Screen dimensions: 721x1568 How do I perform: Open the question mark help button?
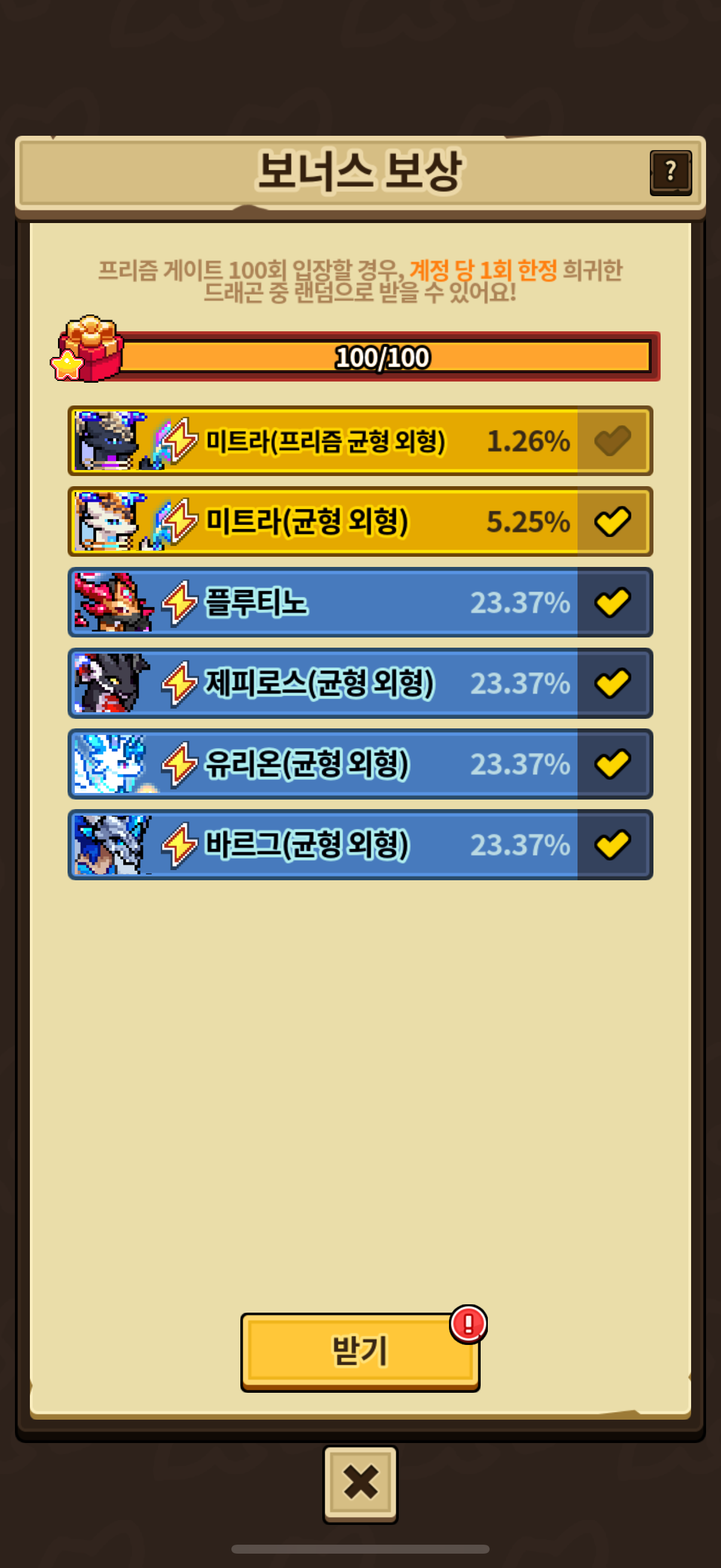click(670, 172)
